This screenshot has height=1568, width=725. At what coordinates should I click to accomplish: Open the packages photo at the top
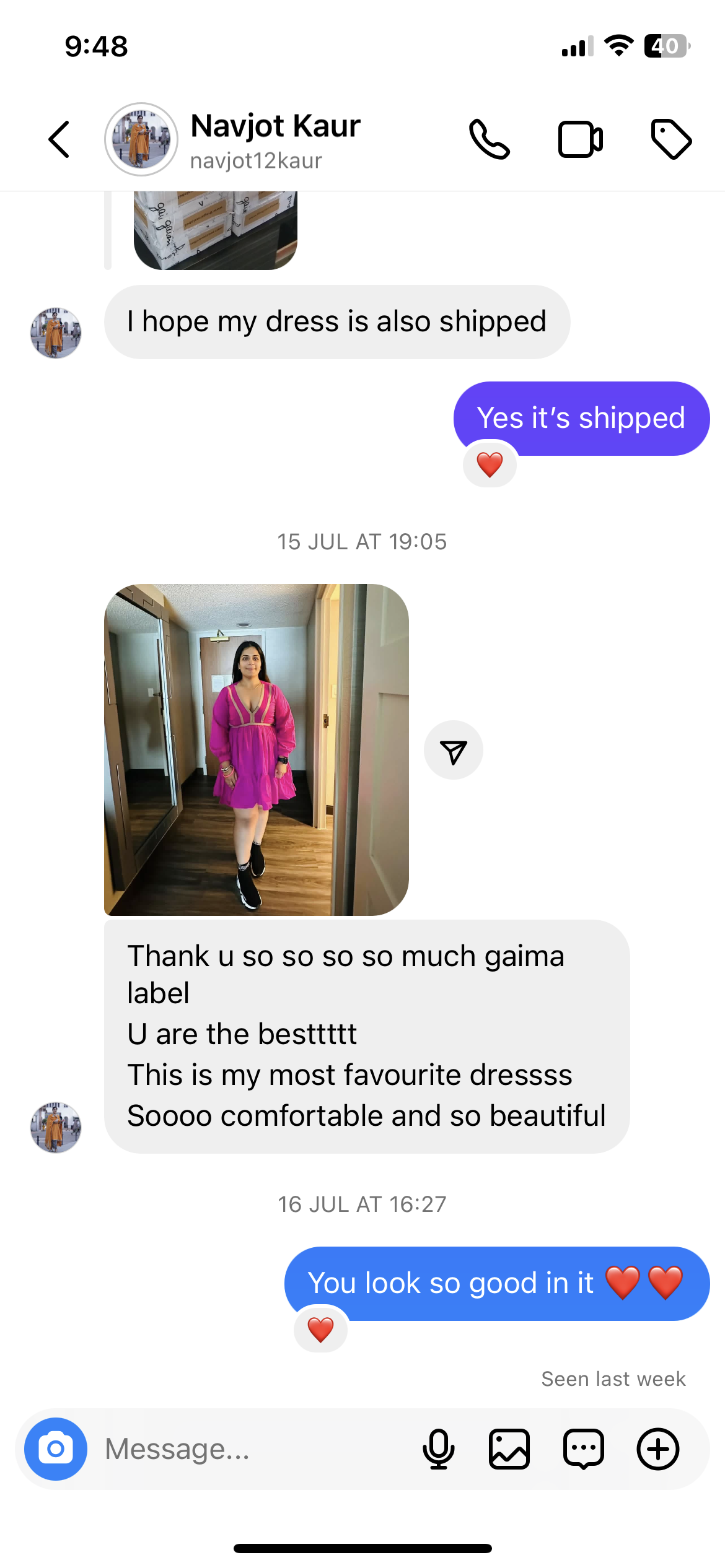coord(215,230)
